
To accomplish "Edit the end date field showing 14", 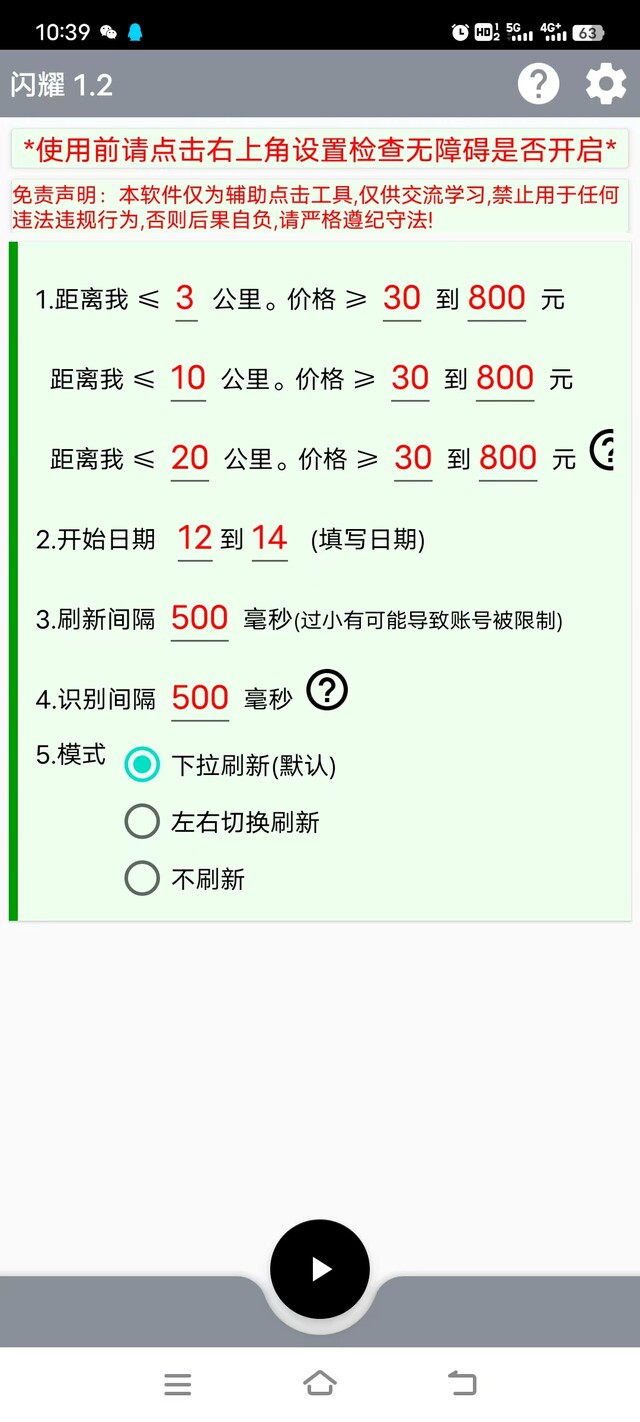I will pos(269,538).
